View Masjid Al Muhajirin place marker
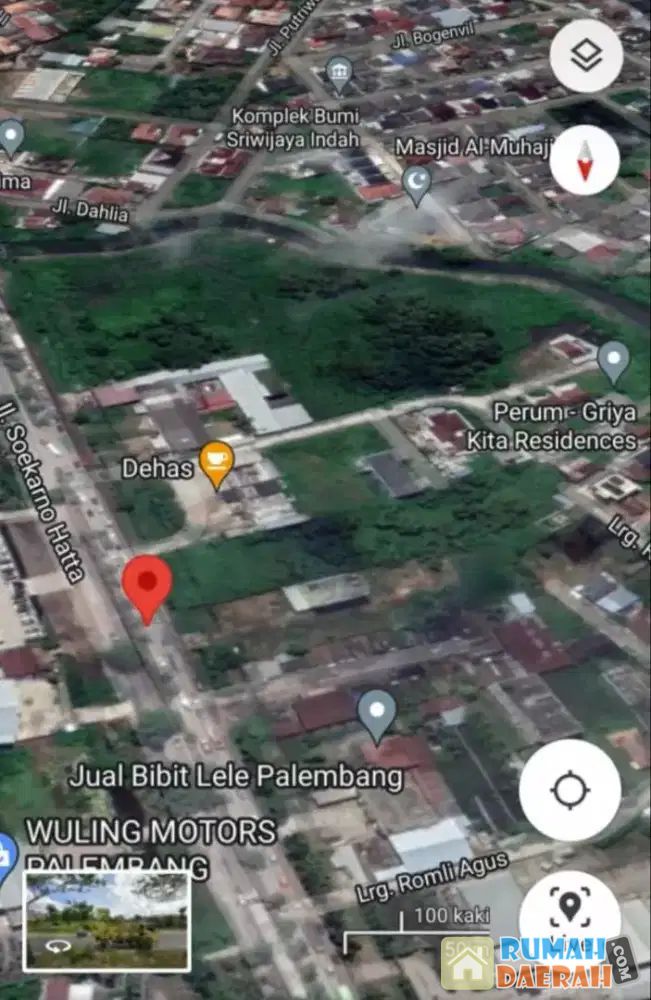Image resolution: width=651 pixels, height=1000 pixels. (x=417, y=184)
